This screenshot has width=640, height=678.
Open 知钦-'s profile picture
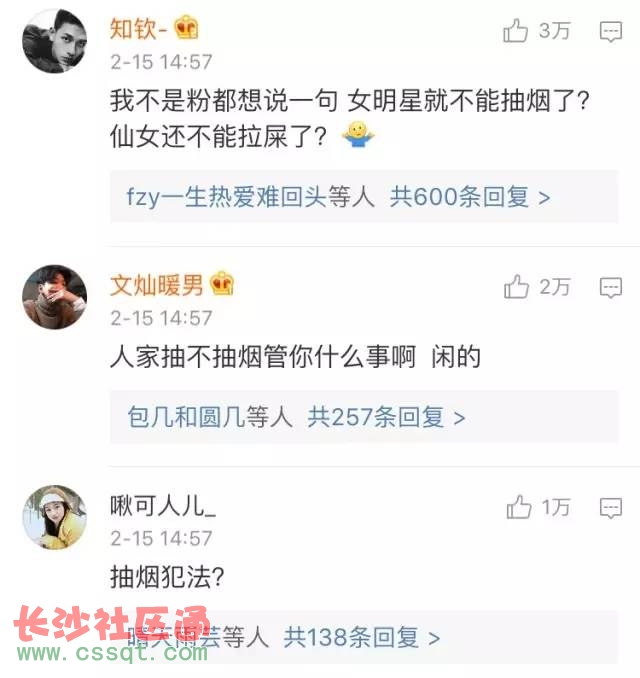click(x=54, y=40)
